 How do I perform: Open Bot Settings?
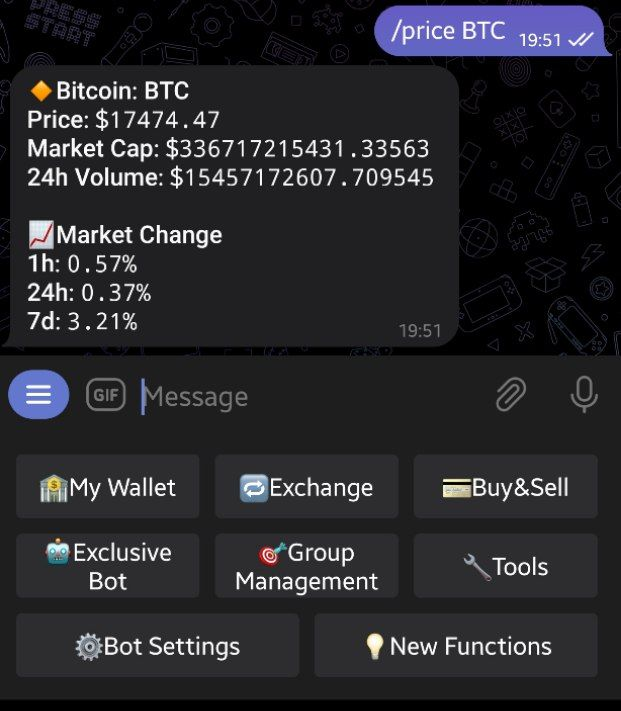point(158,646)
